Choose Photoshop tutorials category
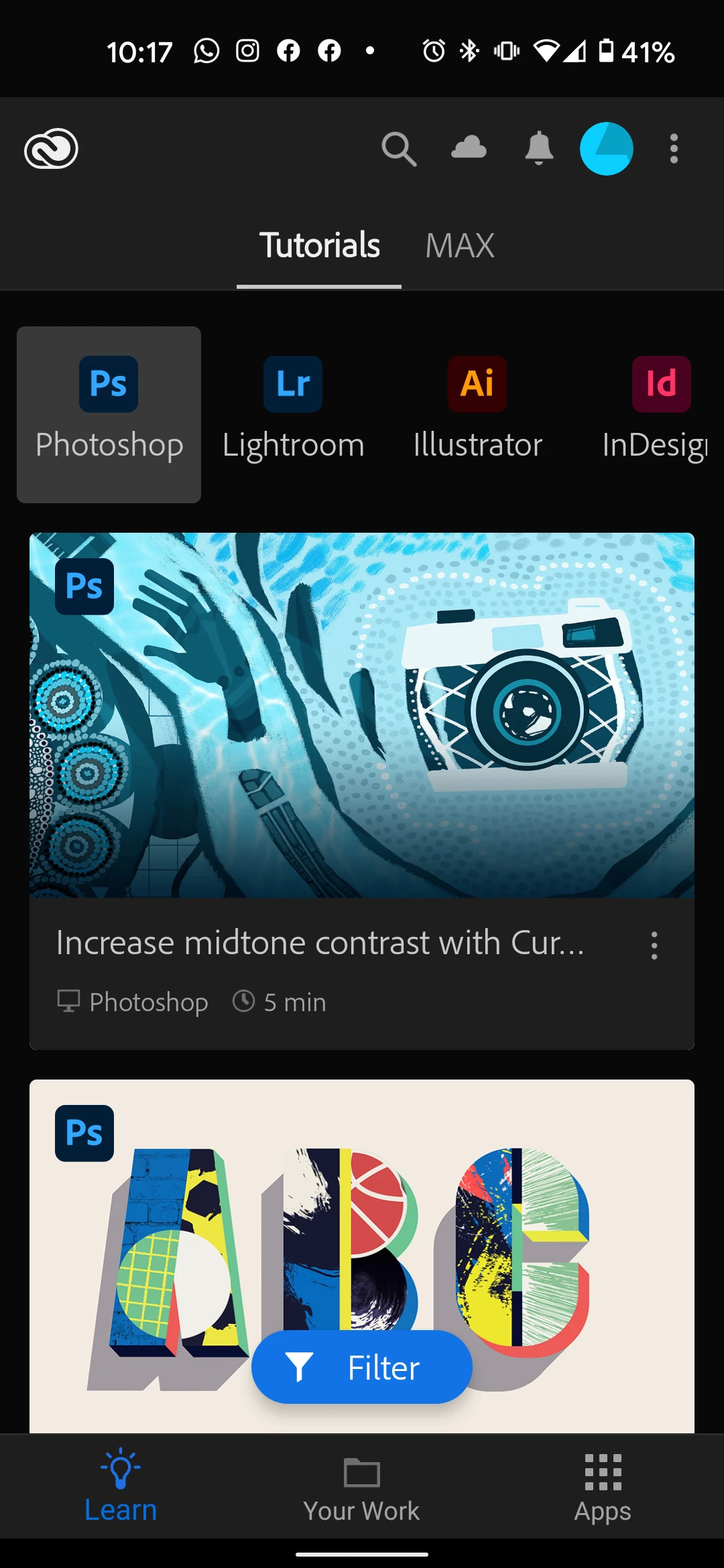 click(x=109, y=414)
